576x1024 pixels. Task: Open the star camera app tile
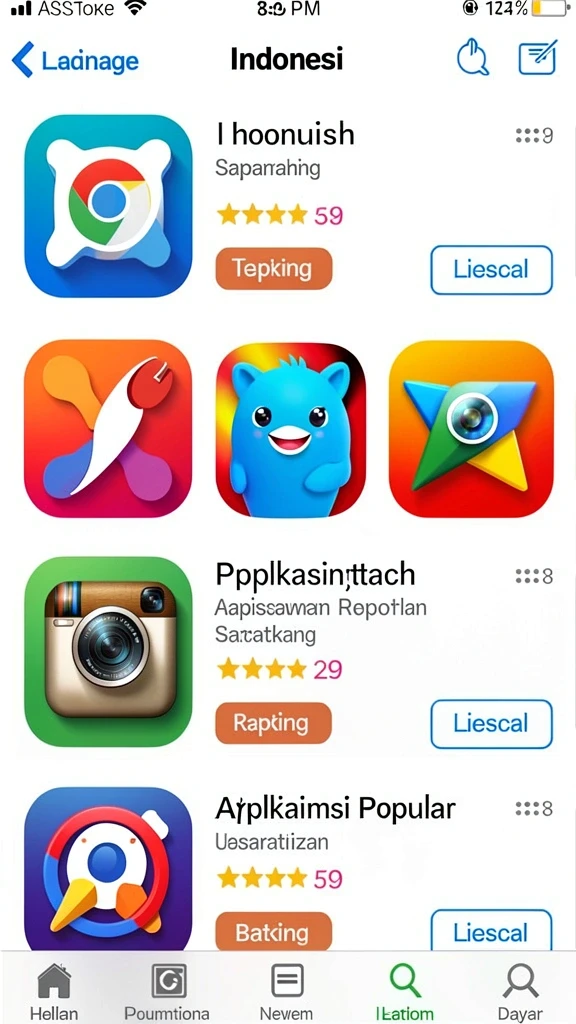click(x=471, y=428)
